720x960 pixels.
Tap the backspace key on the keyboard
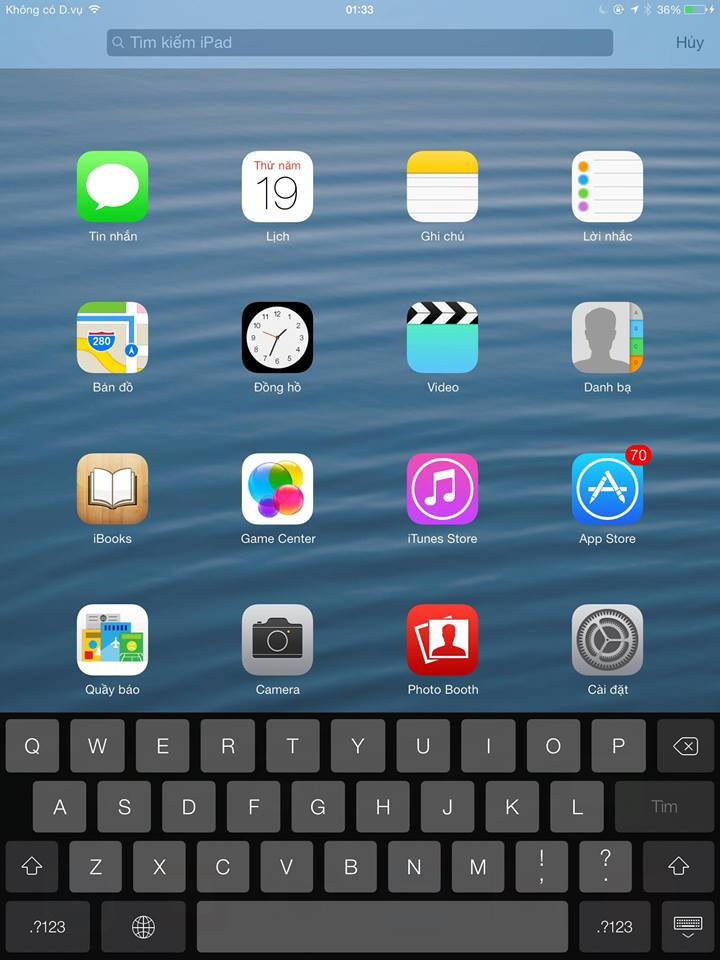pyautogui.click(x=685, y=746)
